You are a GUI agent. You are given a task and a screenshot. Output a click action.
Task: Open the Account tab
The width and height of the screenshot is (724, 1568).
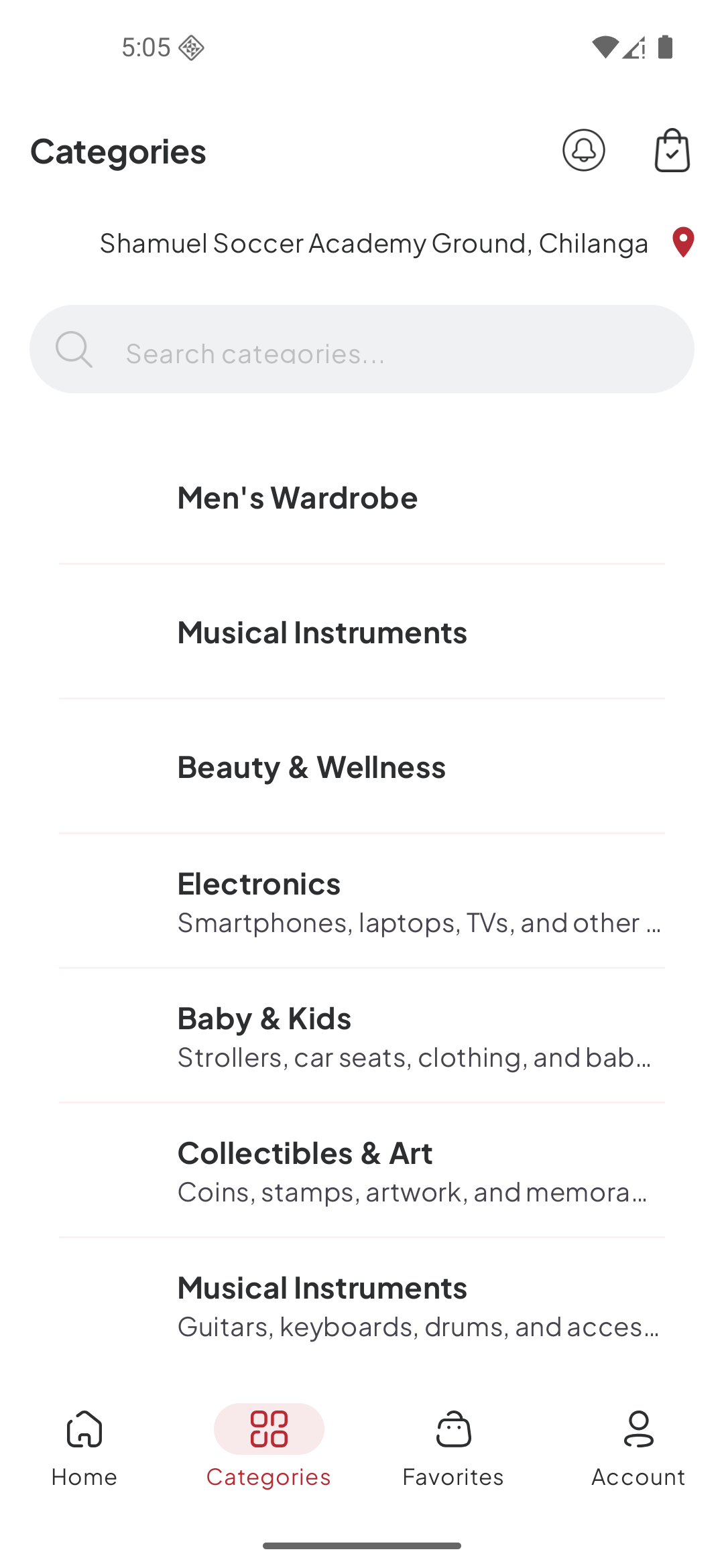click(x=638, y=1447)
